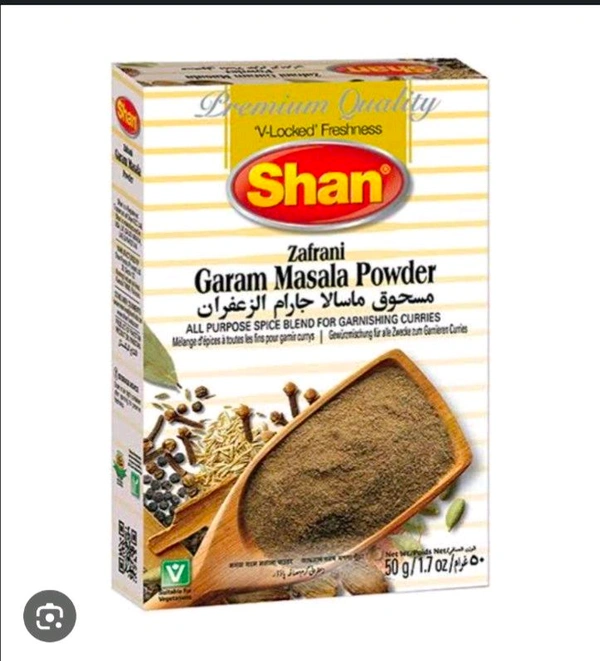Open visual search lens icon

click(x=49, y=615)
